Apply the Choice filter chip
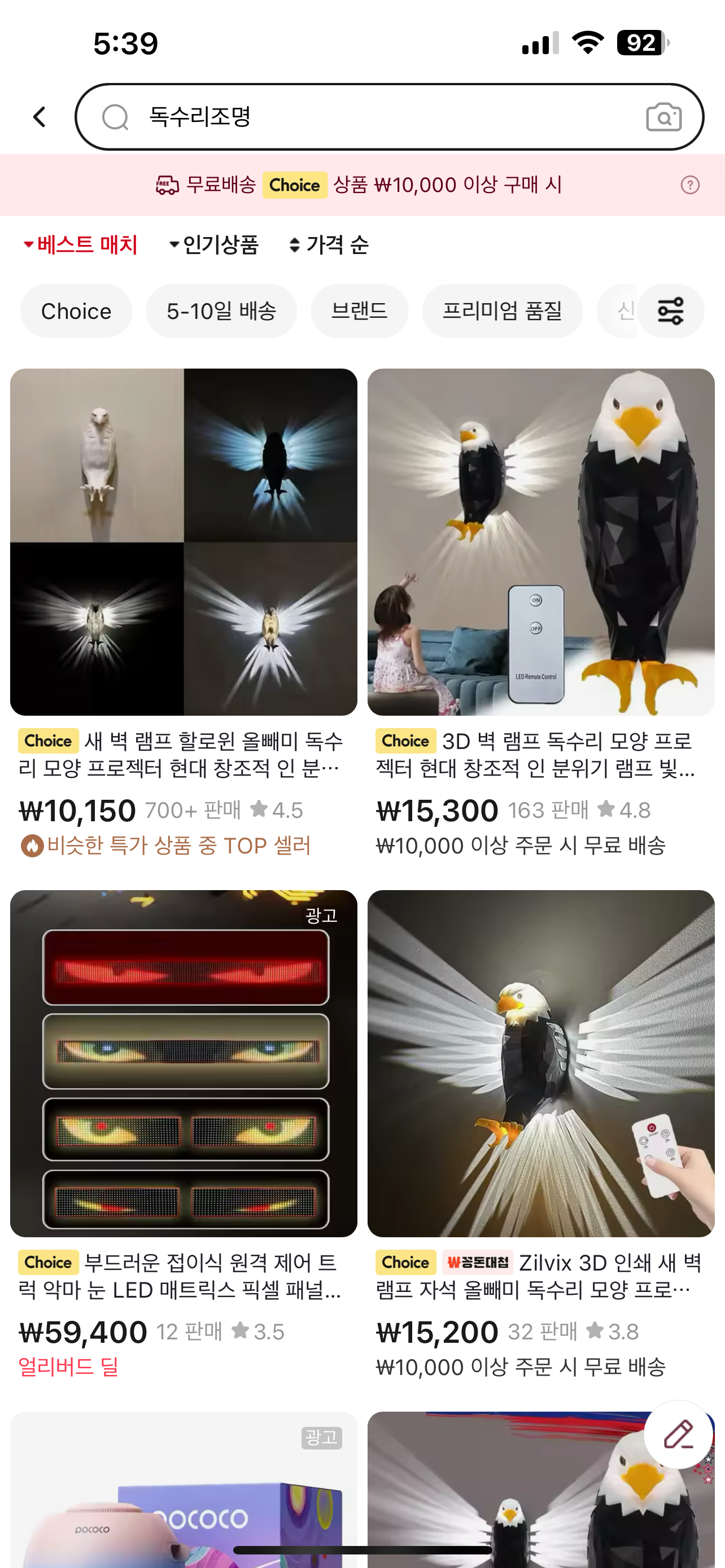The image size is (725, 1568). click(x=76, y=311)
